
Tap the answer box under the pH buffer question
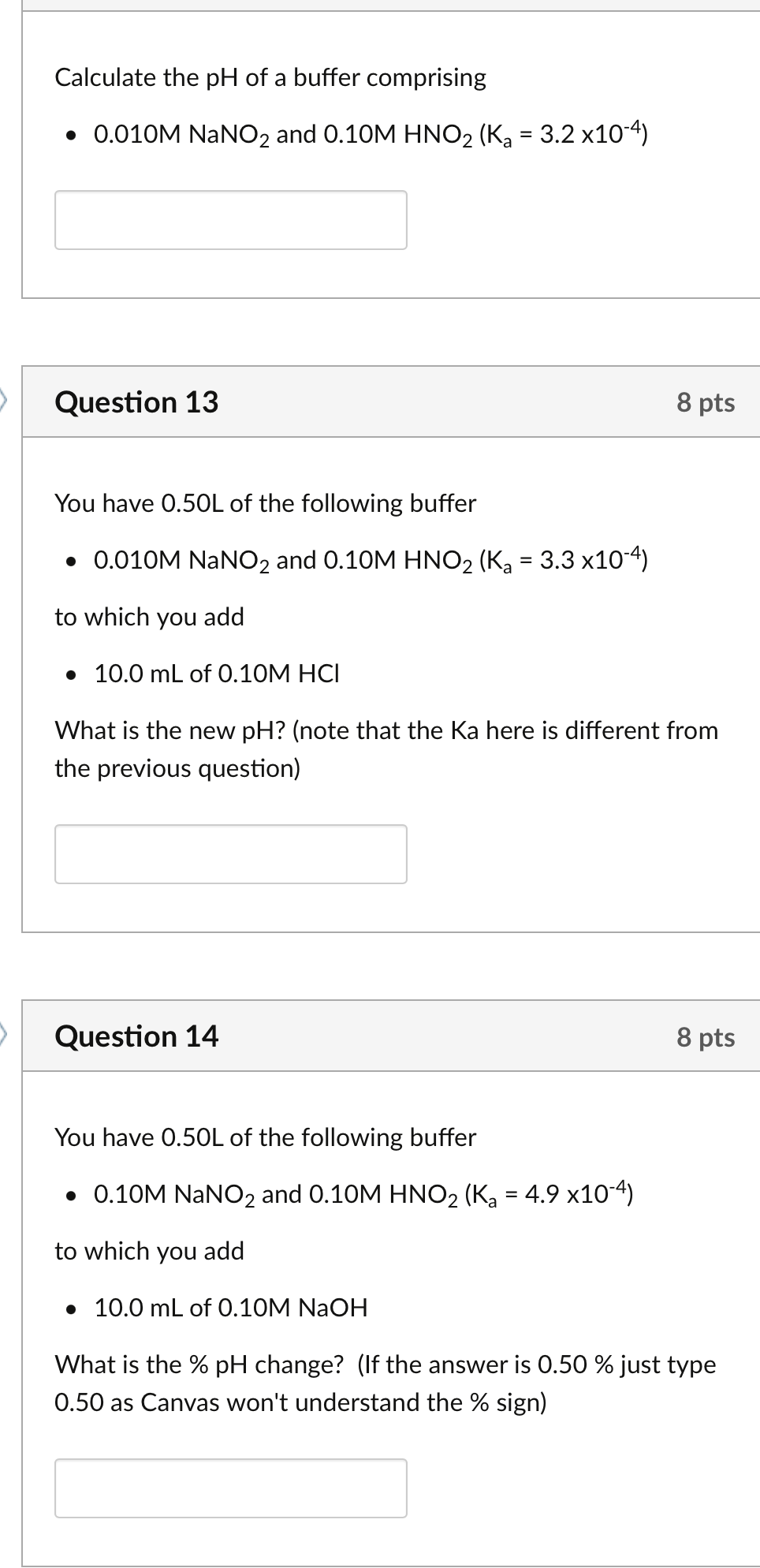point(231,220)
